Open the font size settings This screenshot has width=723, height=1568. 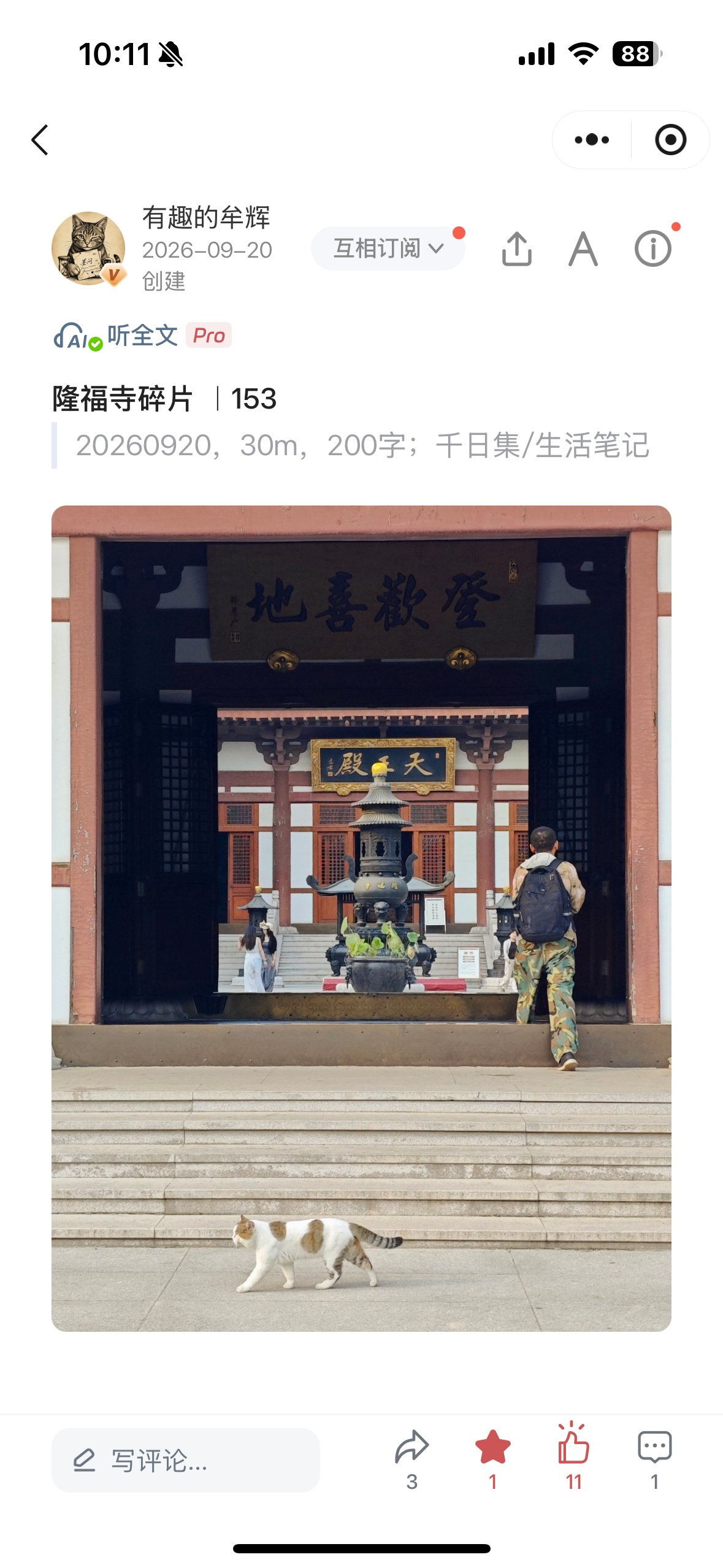[x=583, y=248]
